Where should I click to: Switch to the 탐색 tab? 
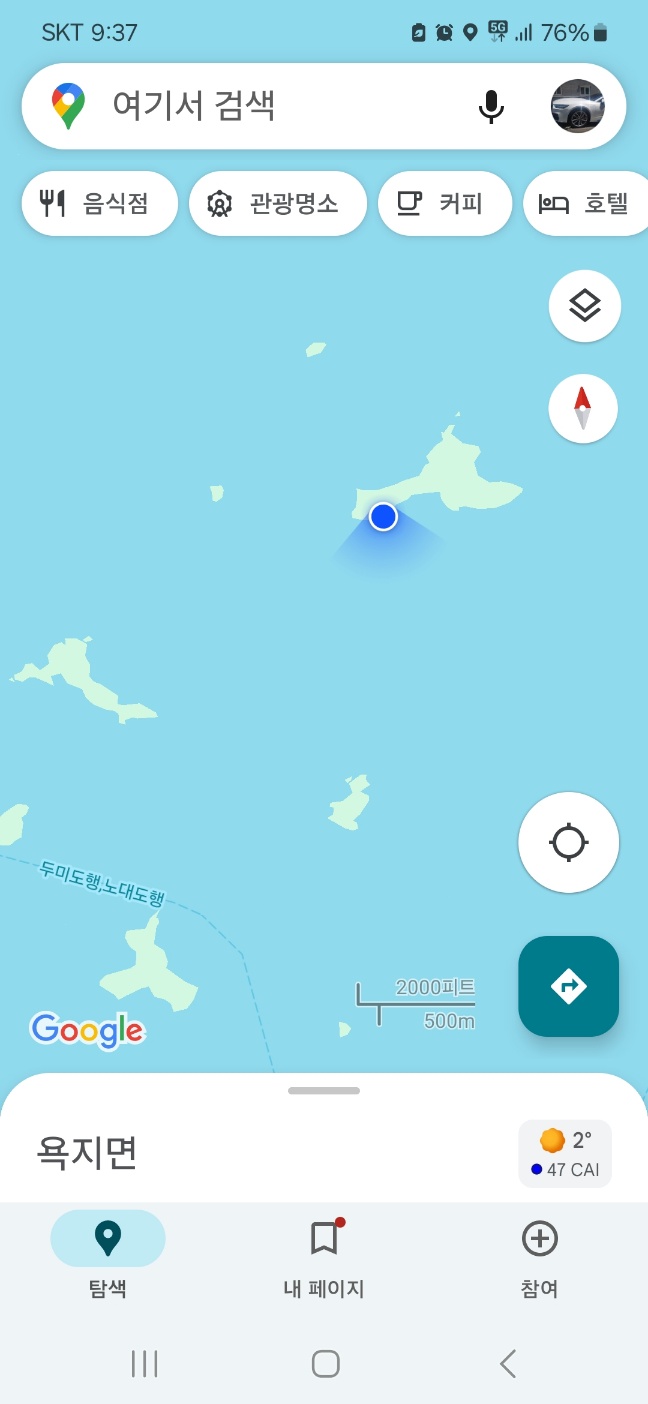tap(108, 1253)
